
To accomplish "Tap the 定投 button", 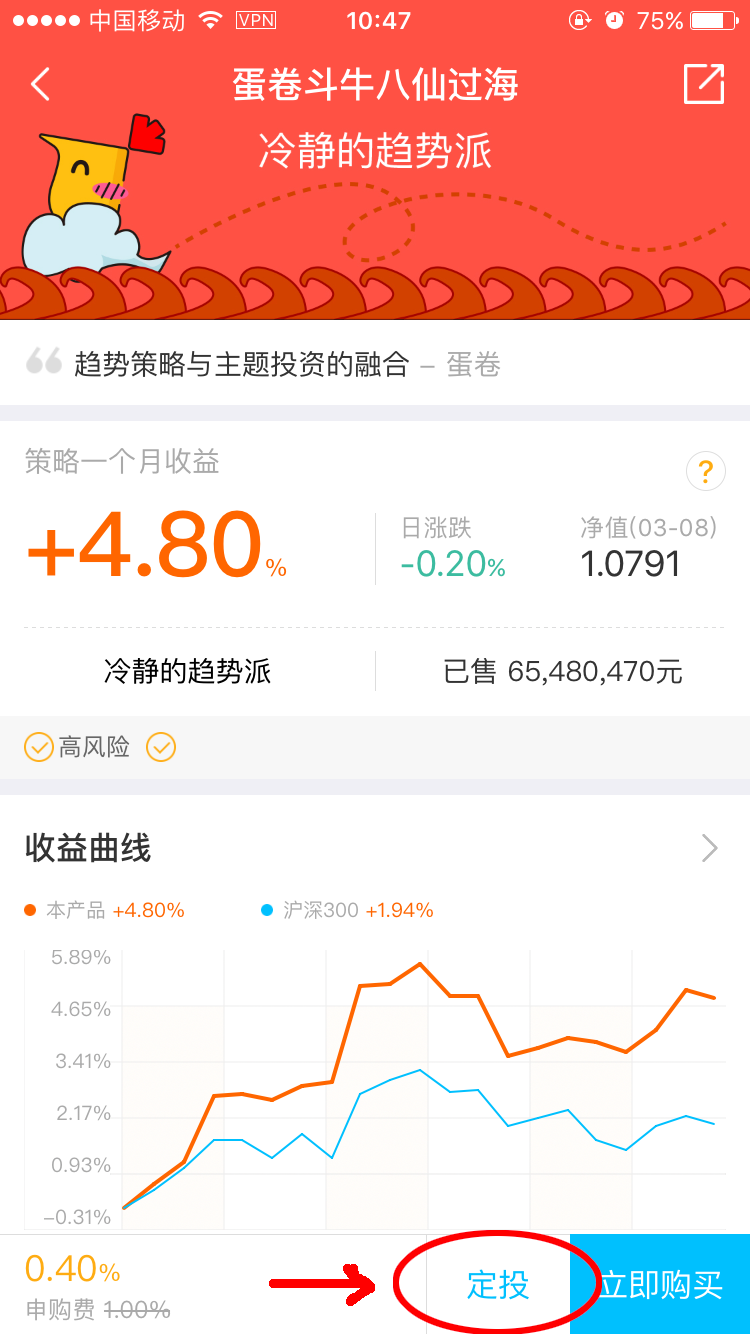I will 498,1285.
